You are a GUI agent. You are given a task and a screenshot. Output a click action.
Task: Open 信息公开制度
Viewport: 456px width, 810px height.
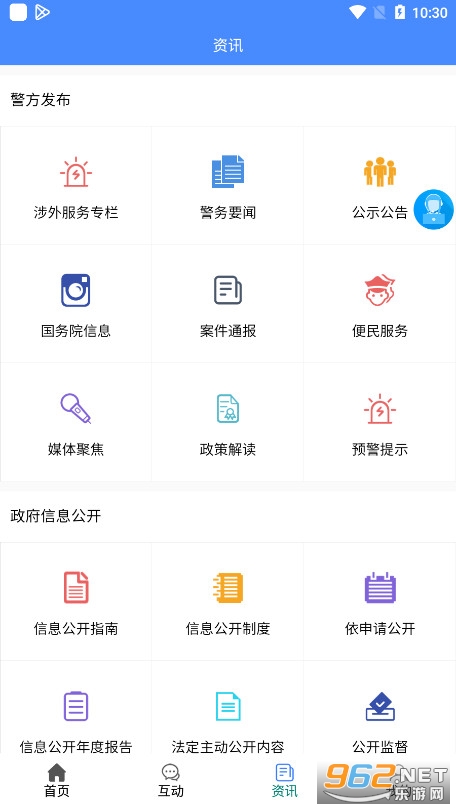[228, 602]
